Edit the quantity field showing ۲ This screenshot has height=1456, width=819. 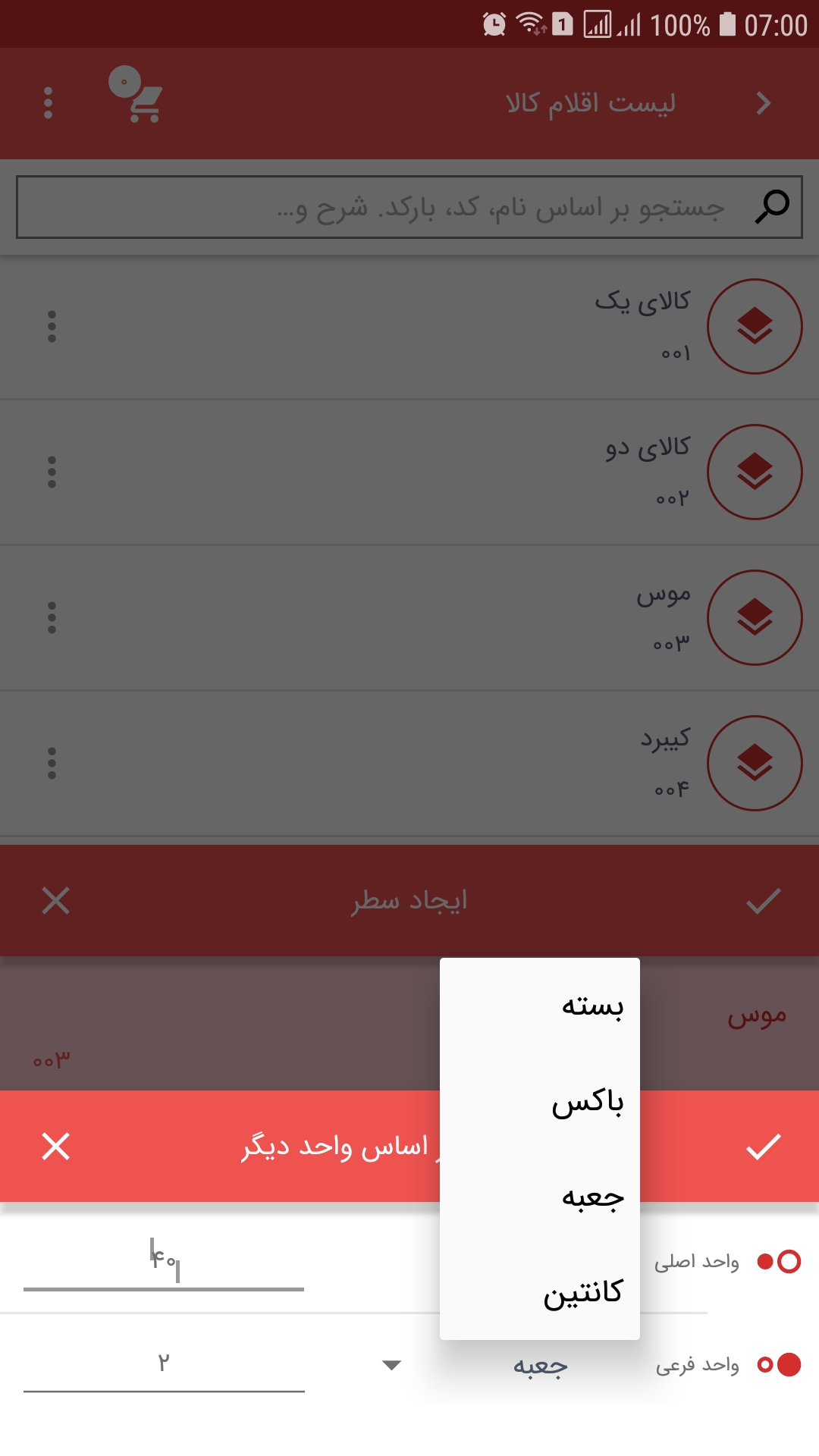click(x=164, y=1364)
